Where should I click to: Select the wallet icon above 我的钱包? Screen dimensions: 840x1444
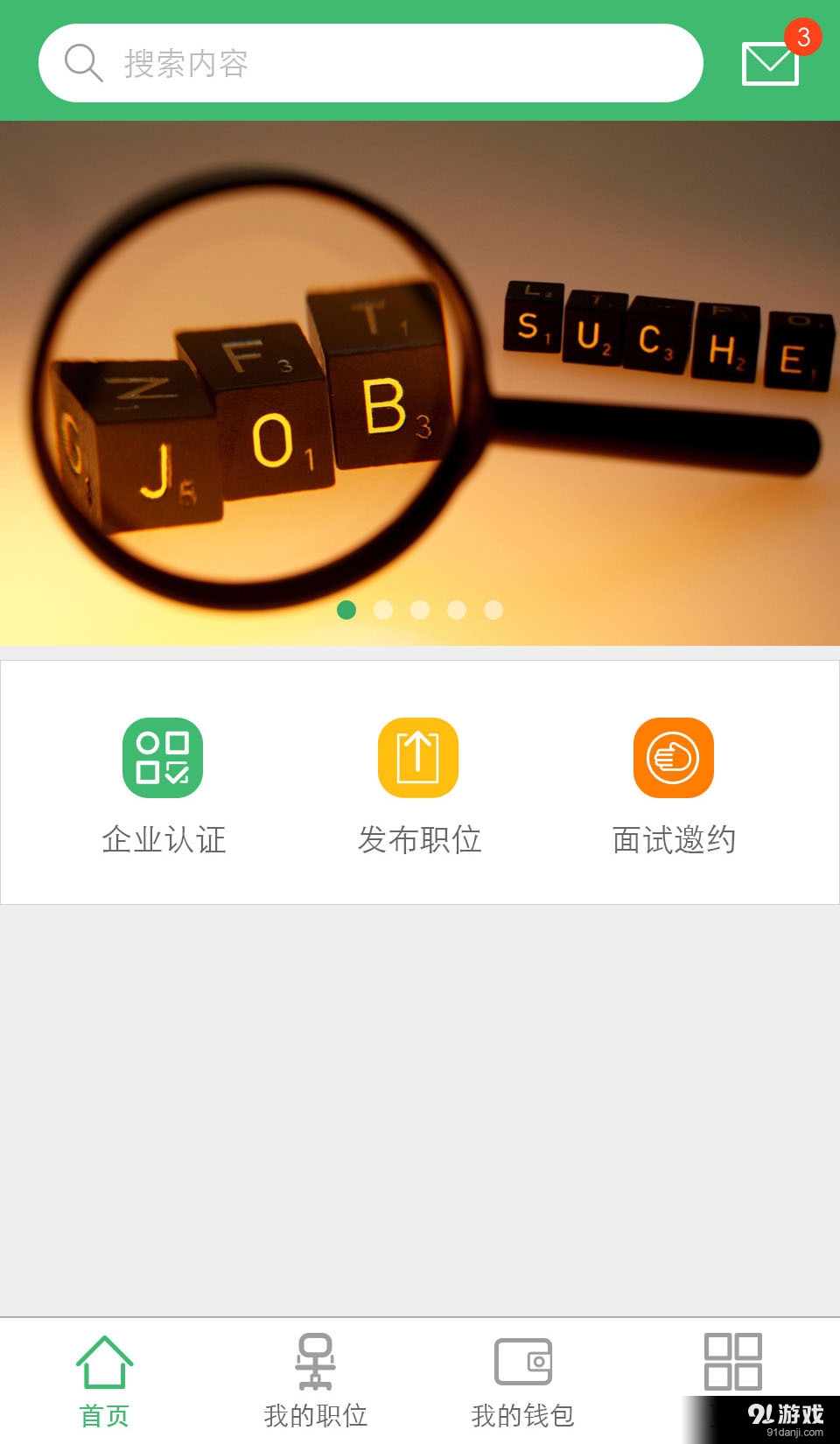pos(525,1361)
